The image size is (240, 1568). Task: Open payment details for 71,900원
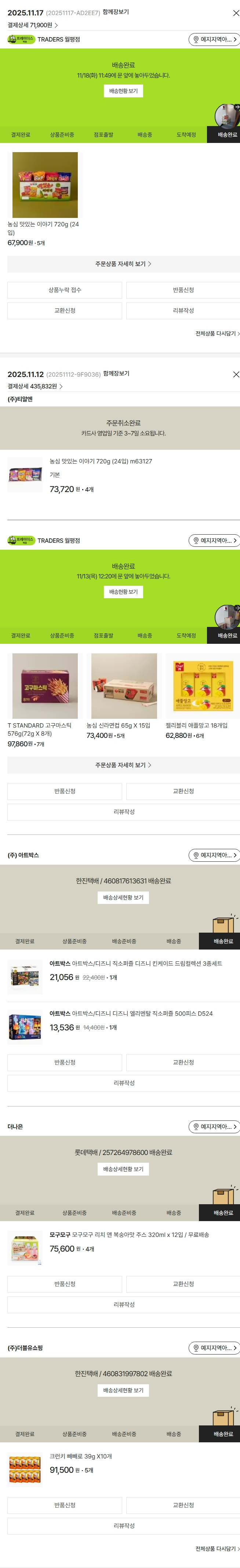pyautogui.click(x=33, y=26)
